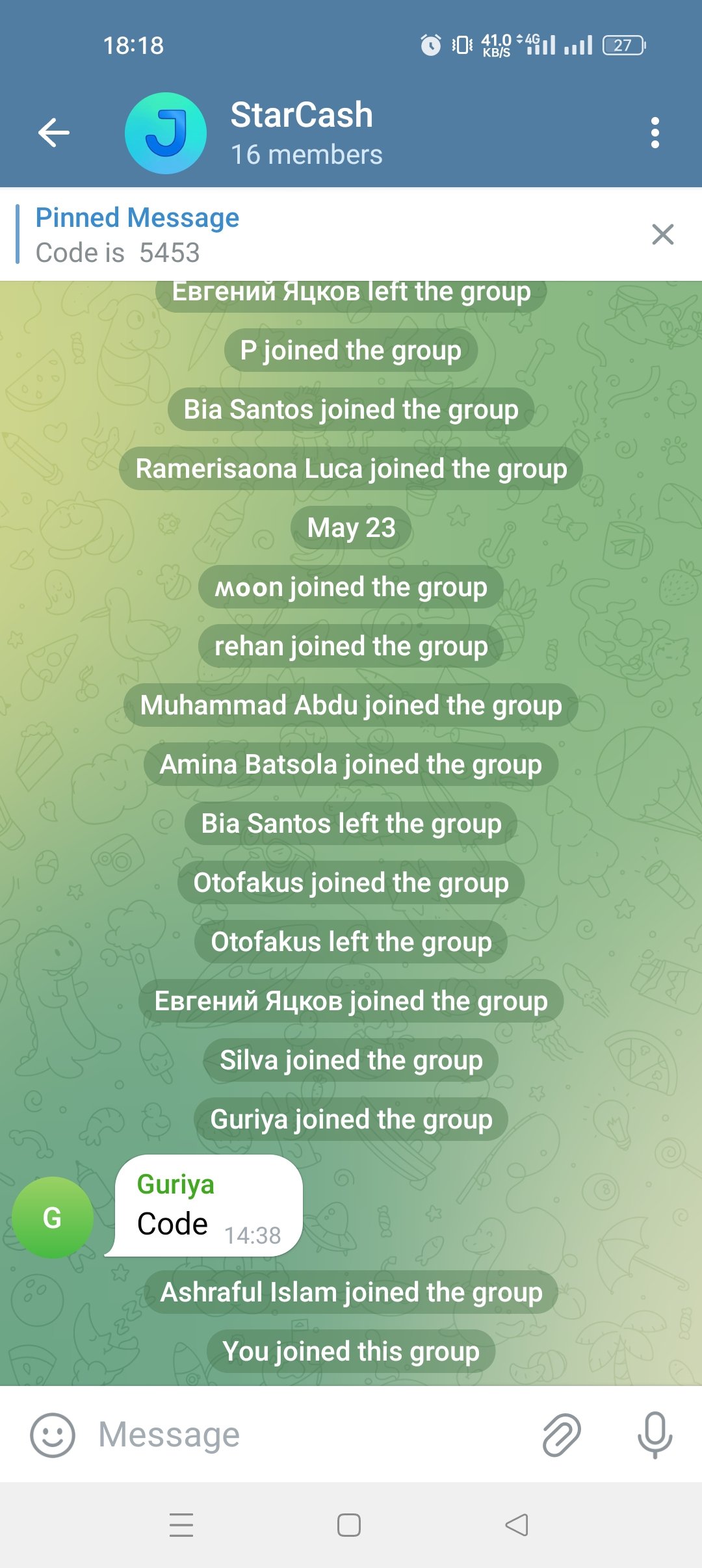Dismiss the pinned message bar
This screenshot has width=702, height=1568.
[x=662, y=235]
